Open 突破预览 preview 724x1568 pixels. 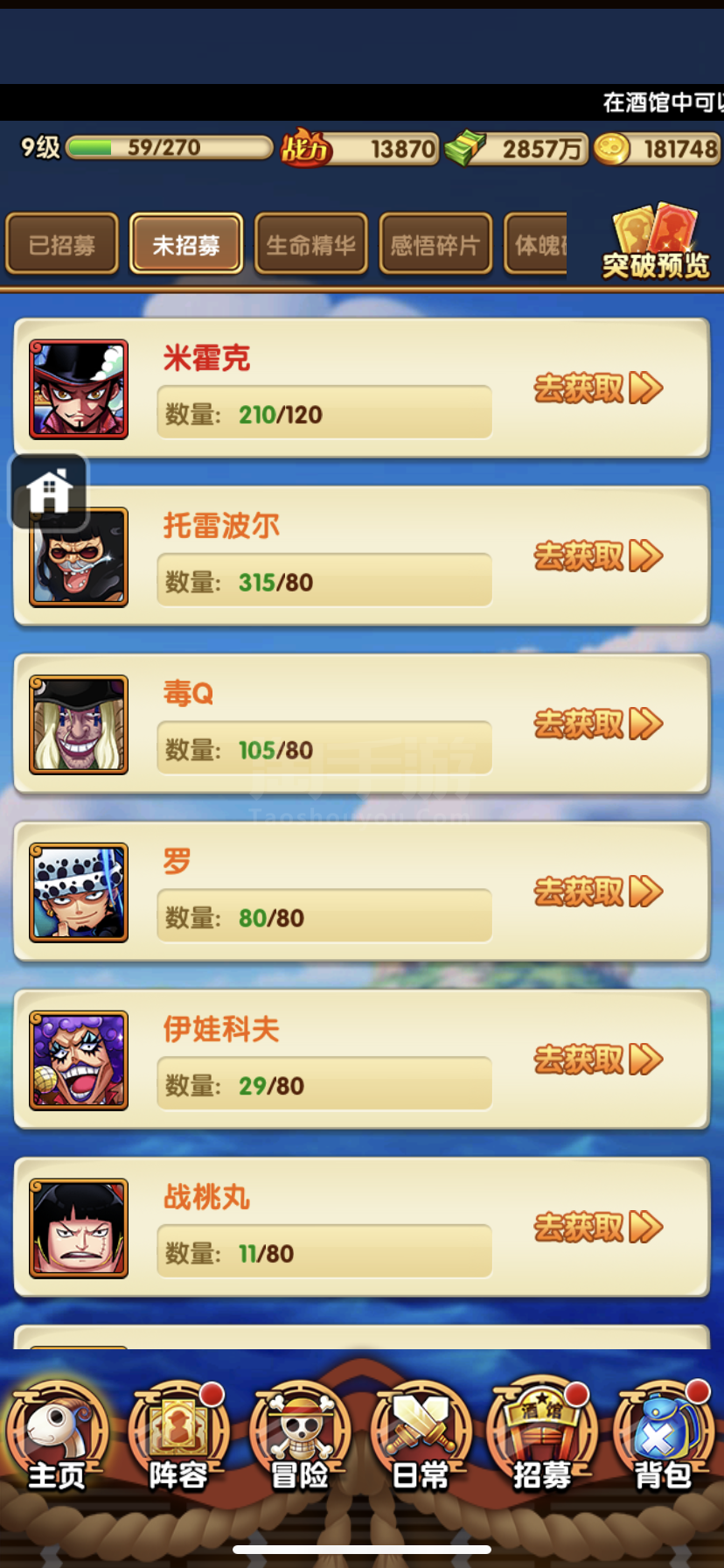tap(655, 242)
